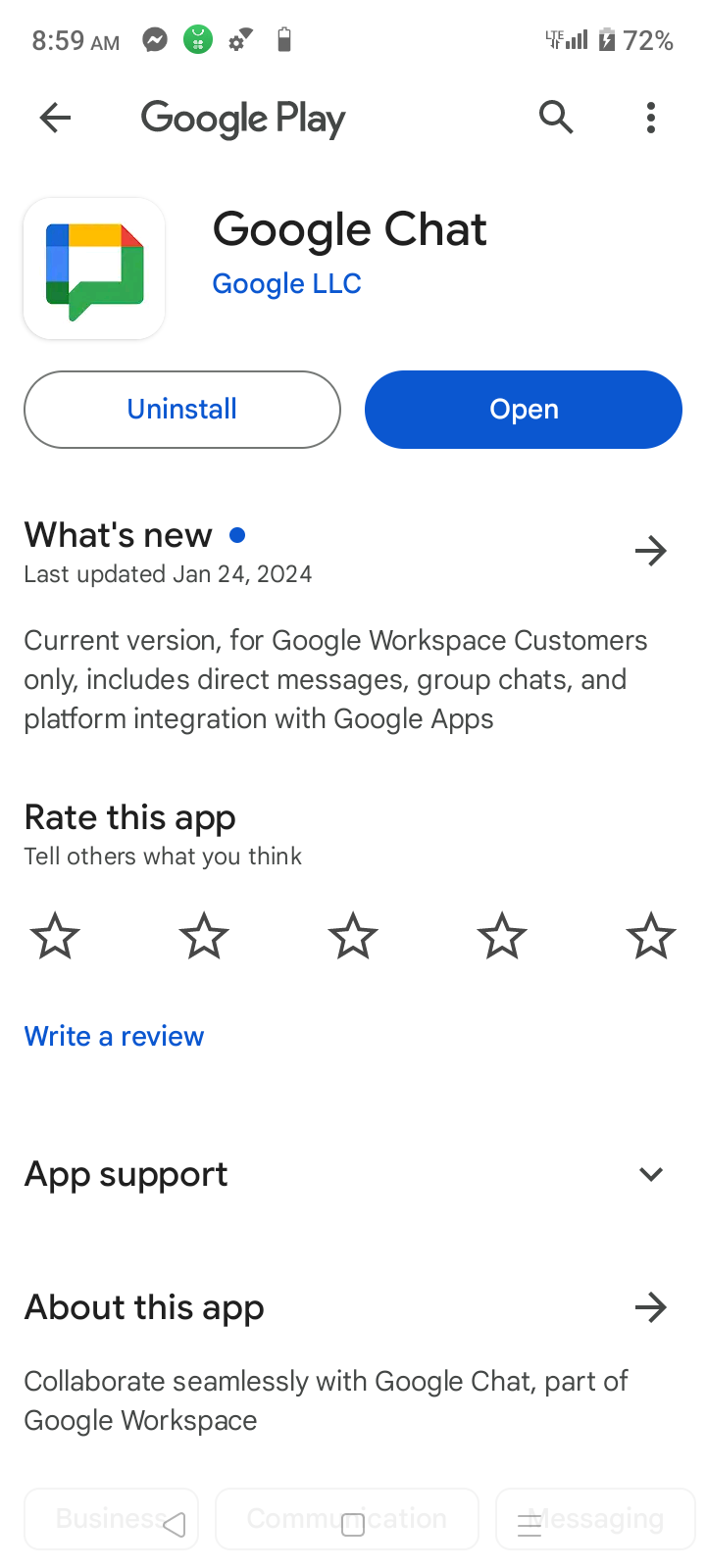Open the Google Chat app
This screenshot has height=1568, width=706.
point(524,410)
